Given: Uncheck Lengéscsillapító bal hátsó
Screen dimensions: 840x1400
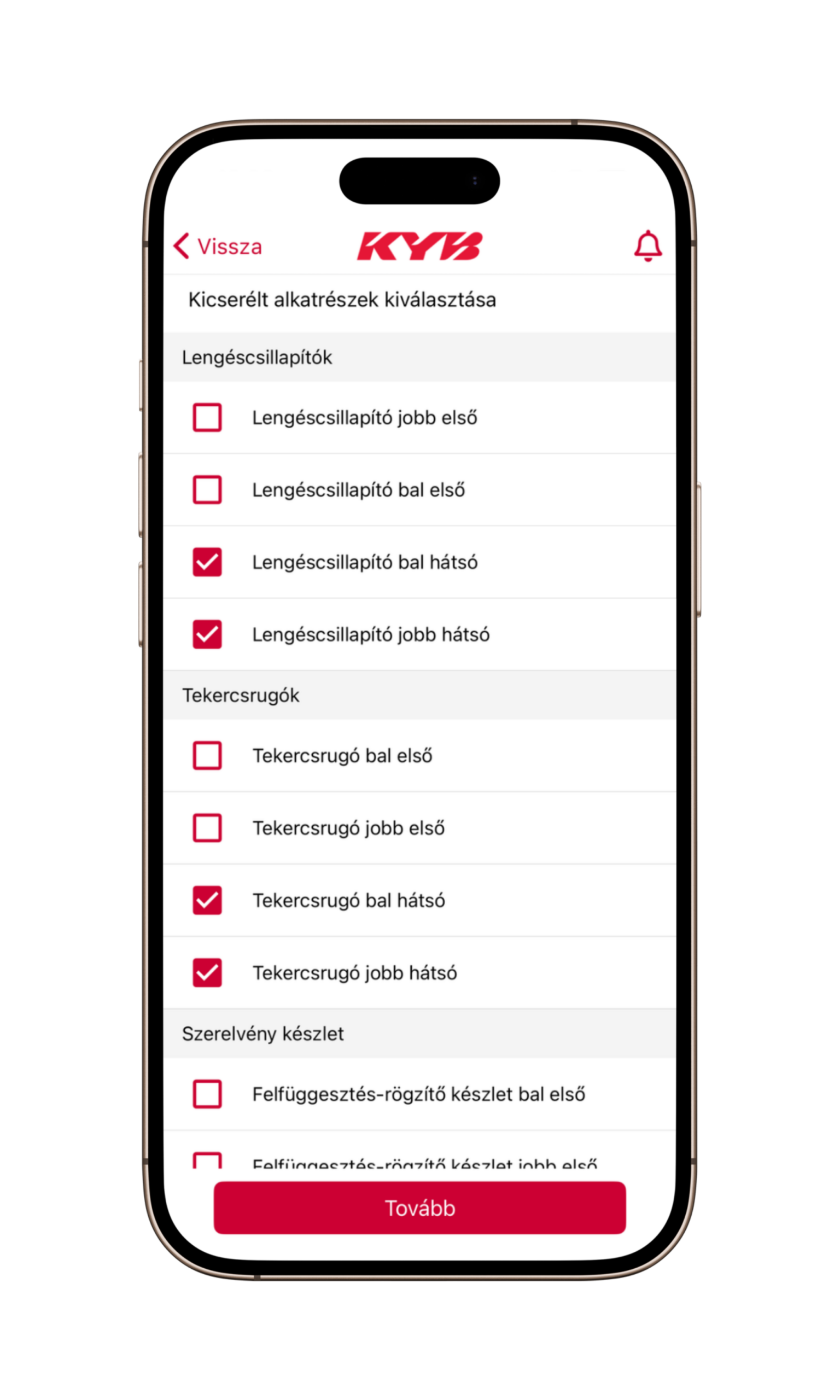Looking at the screenshot, I should (207, 562).
